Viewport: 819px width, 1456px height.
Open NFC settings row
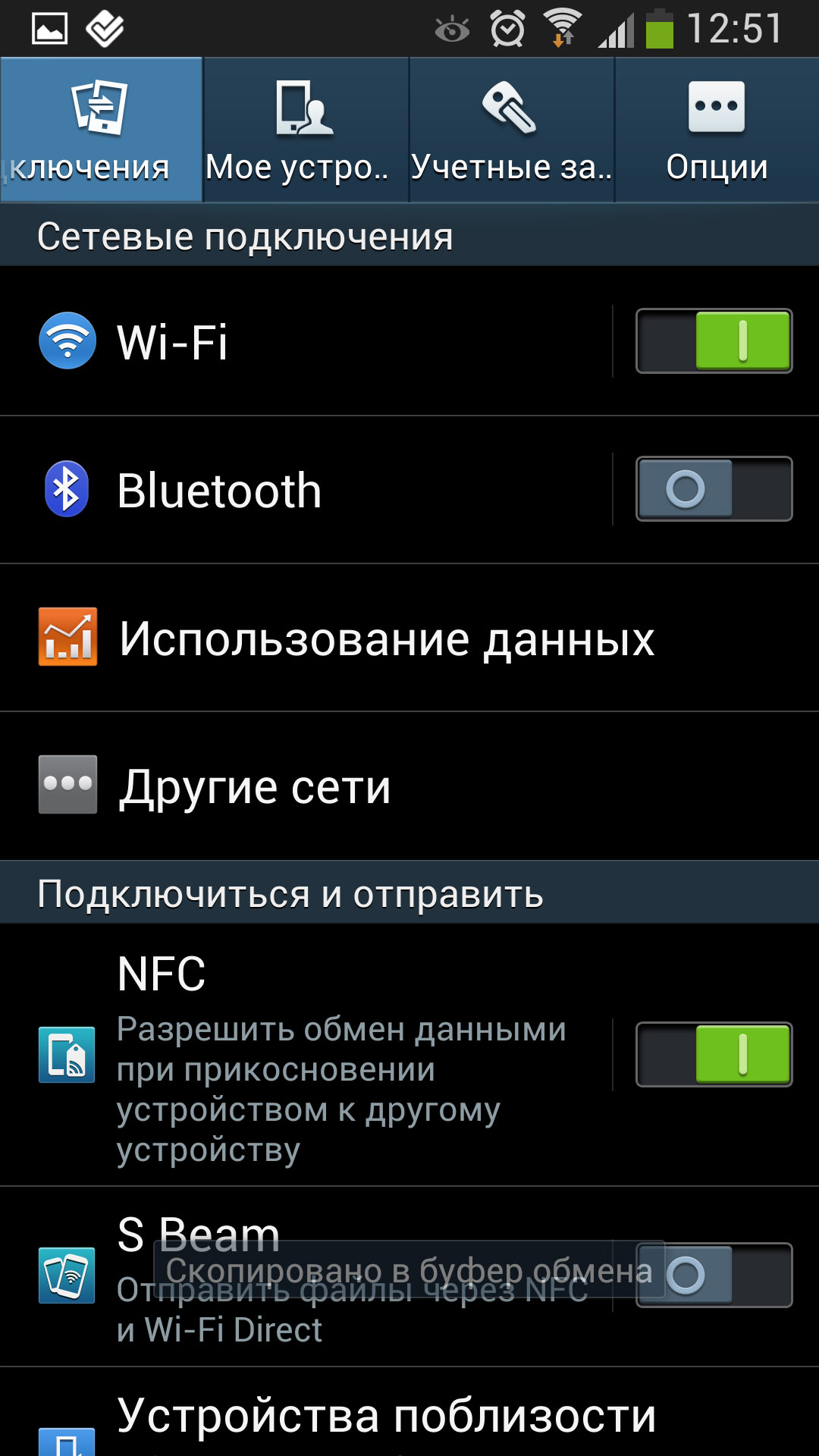[306, 1055]
